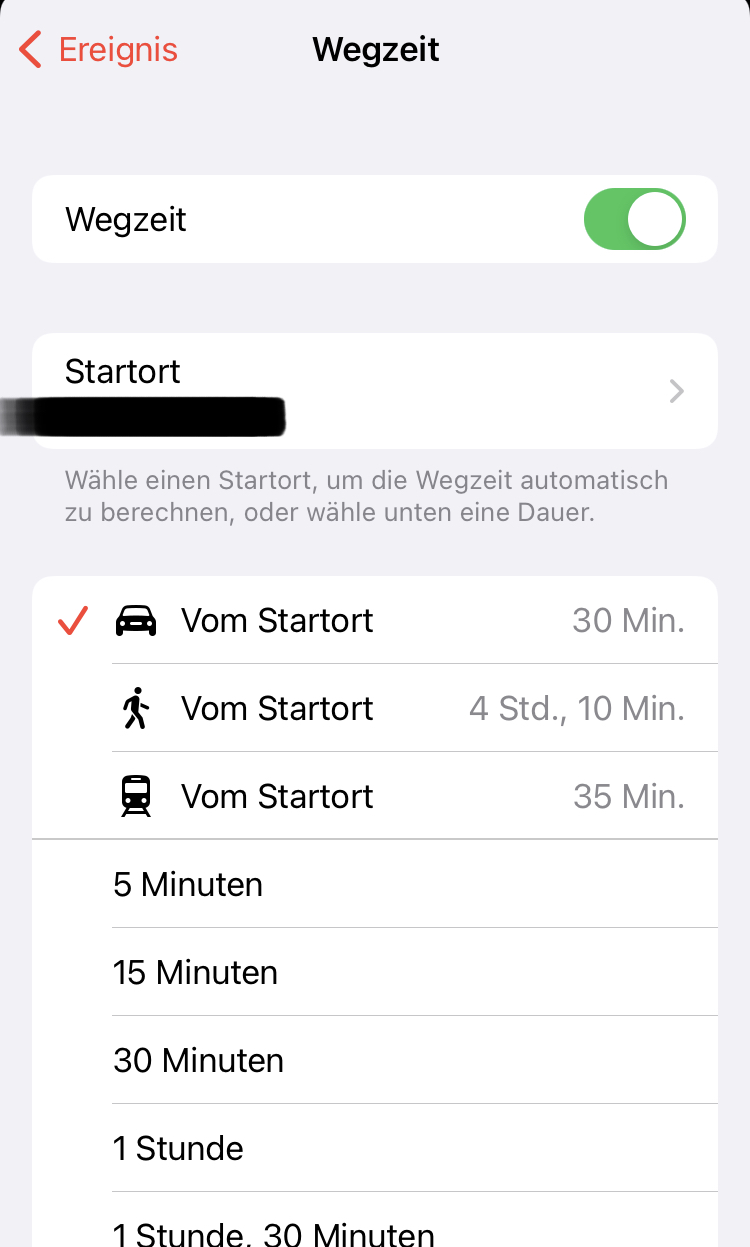Select 1 Stunde as travel time
This screenshot has width=750, height=1247.
[x=375, y=1148]
